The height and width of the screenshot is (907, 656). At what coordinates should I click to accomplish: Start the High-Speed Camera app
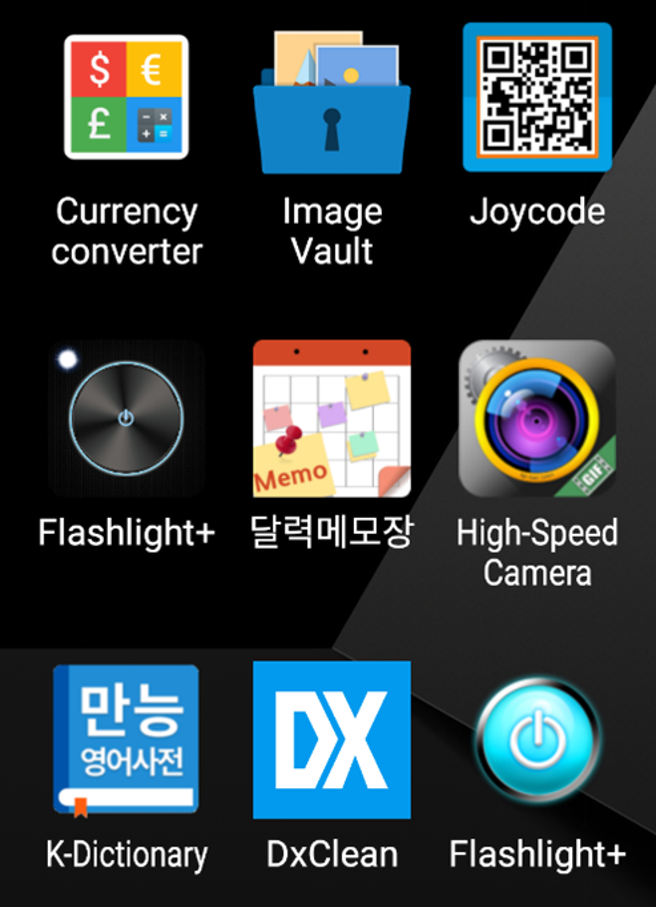pyautogui.click(x=537, y=418)
